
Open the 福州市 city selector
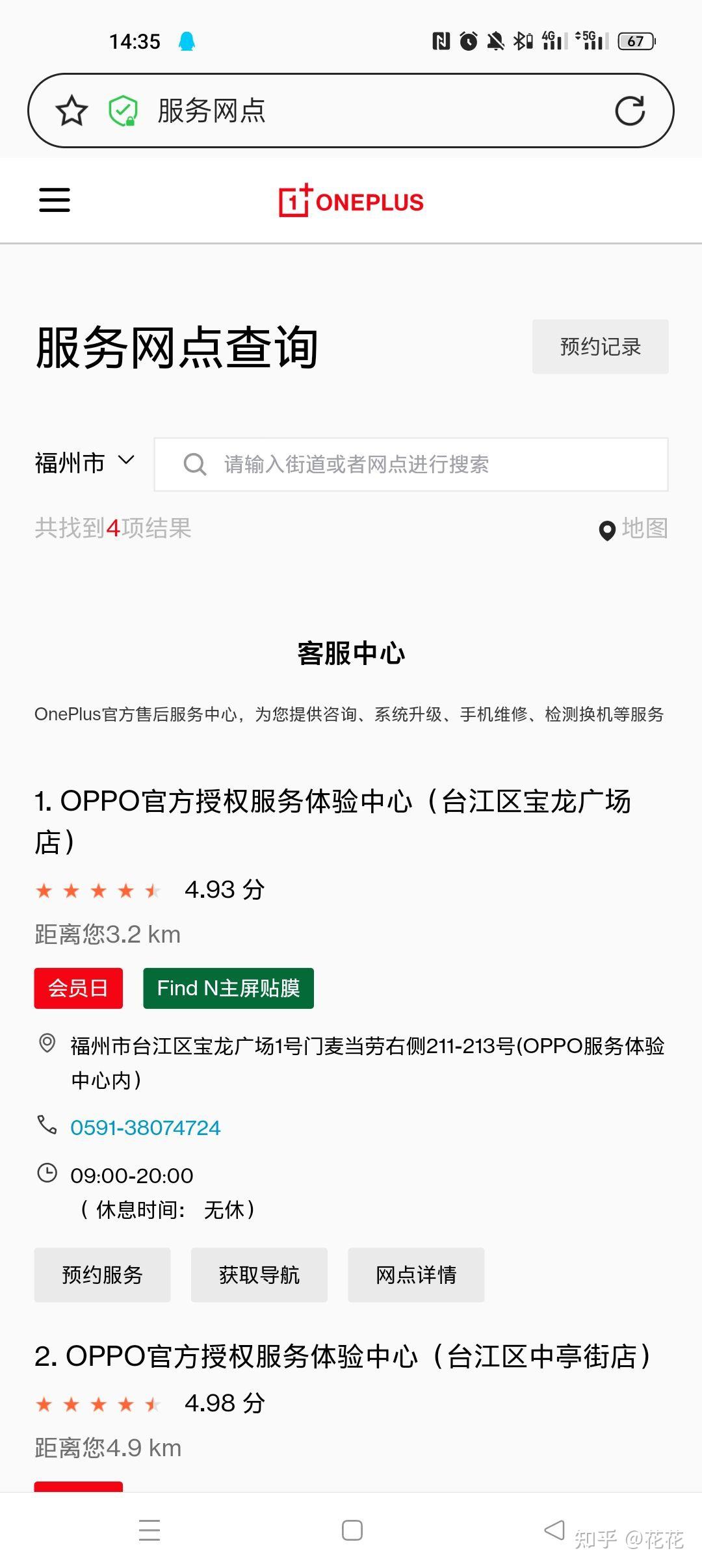69,463
